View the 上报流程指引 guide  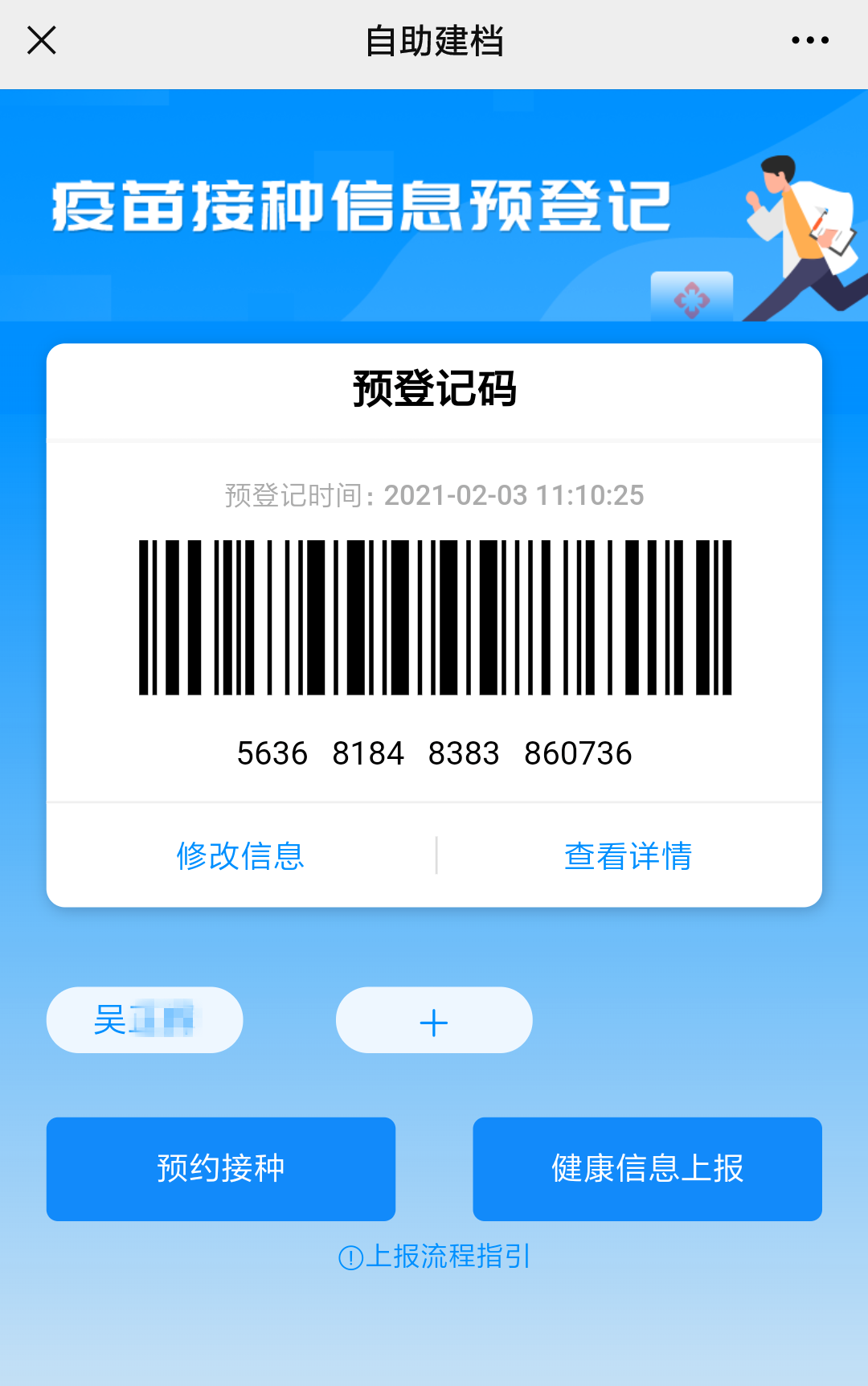[435, 1257]
